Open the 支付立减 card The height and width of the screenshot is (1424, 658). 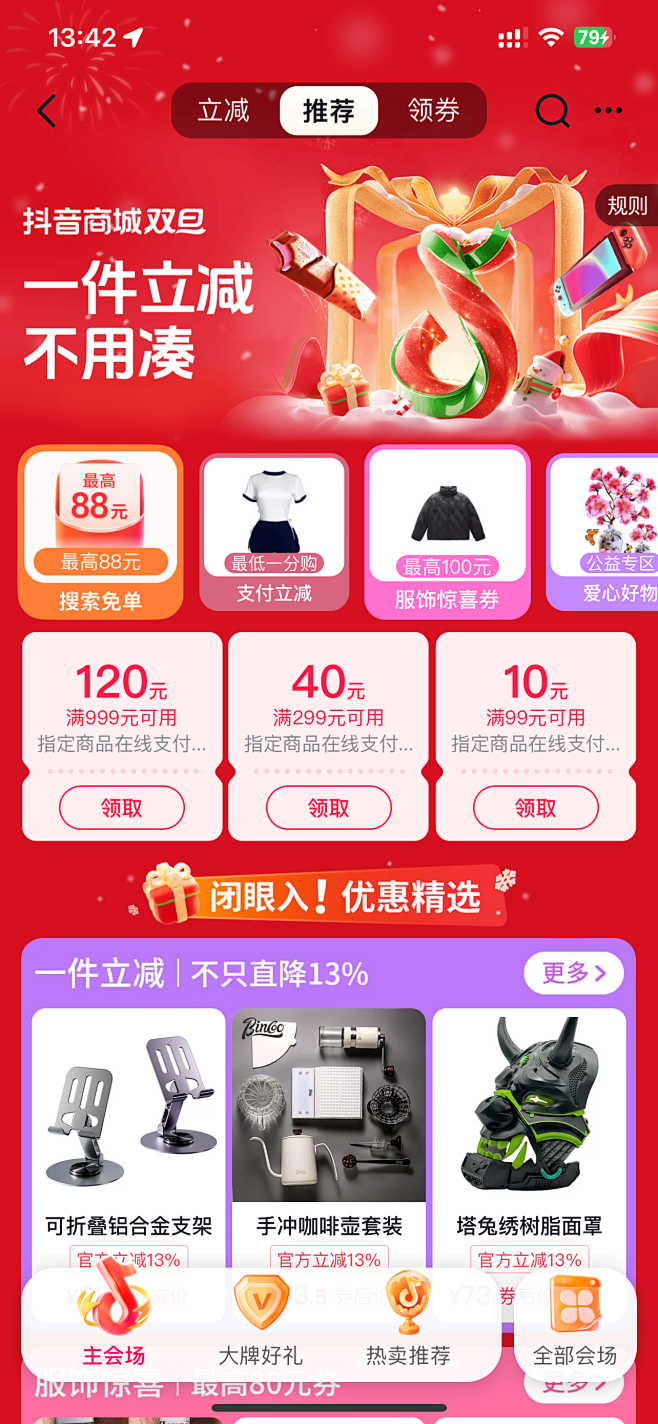coord(274,531)
